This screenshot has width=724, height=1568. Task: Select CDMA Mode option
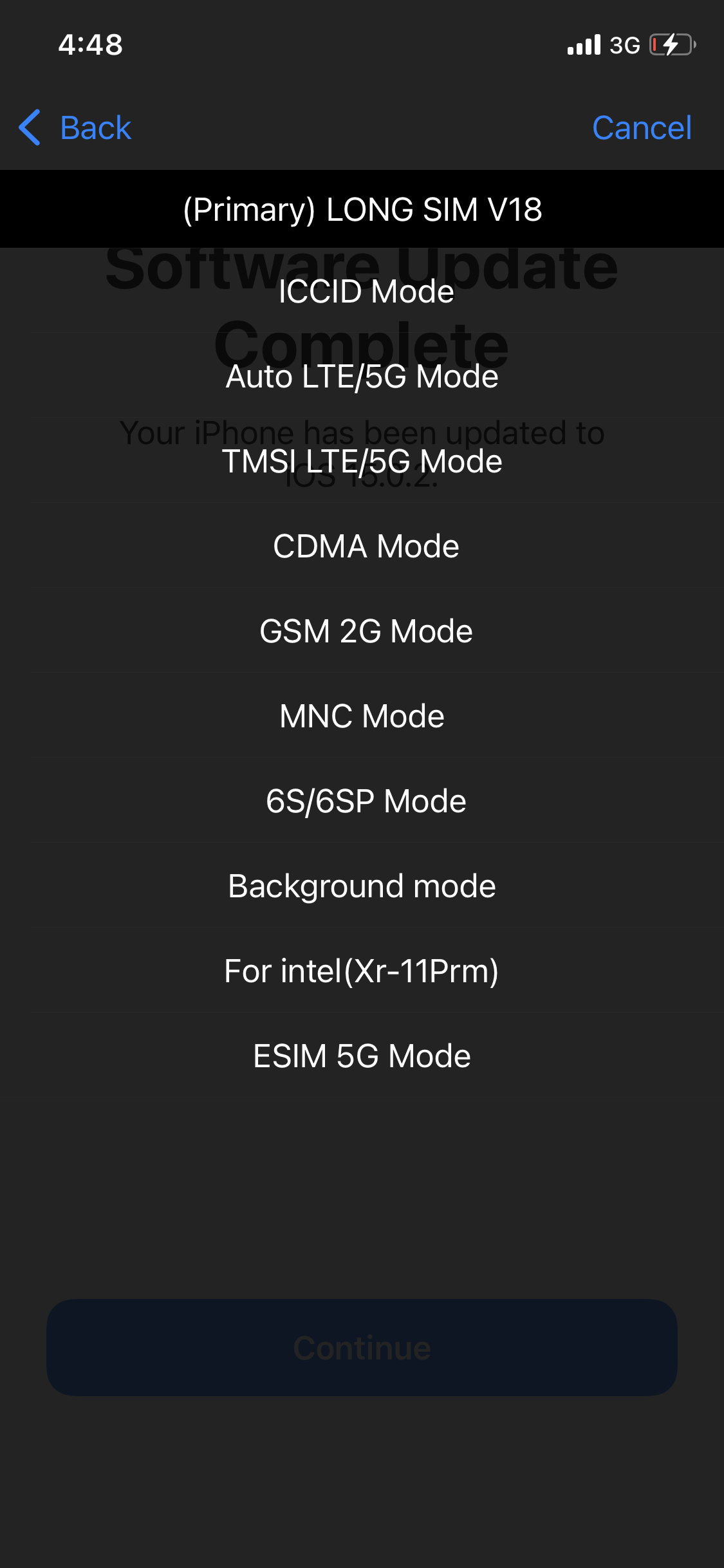(x=362, y=546)
